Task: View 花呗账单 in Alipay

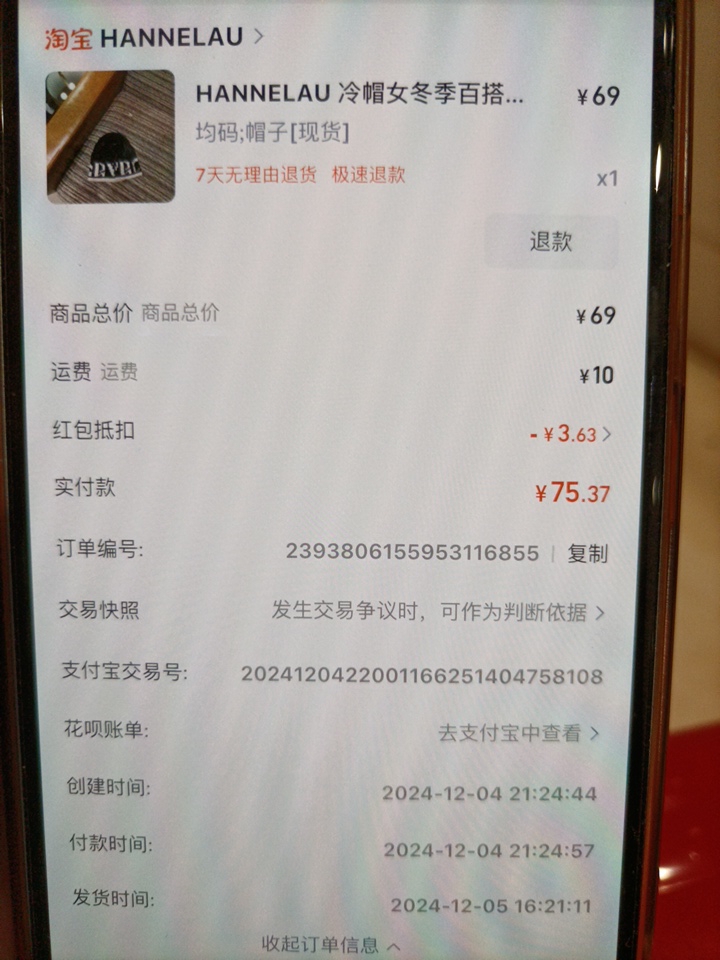Action: pyautogui.click(x=519, y=733)
